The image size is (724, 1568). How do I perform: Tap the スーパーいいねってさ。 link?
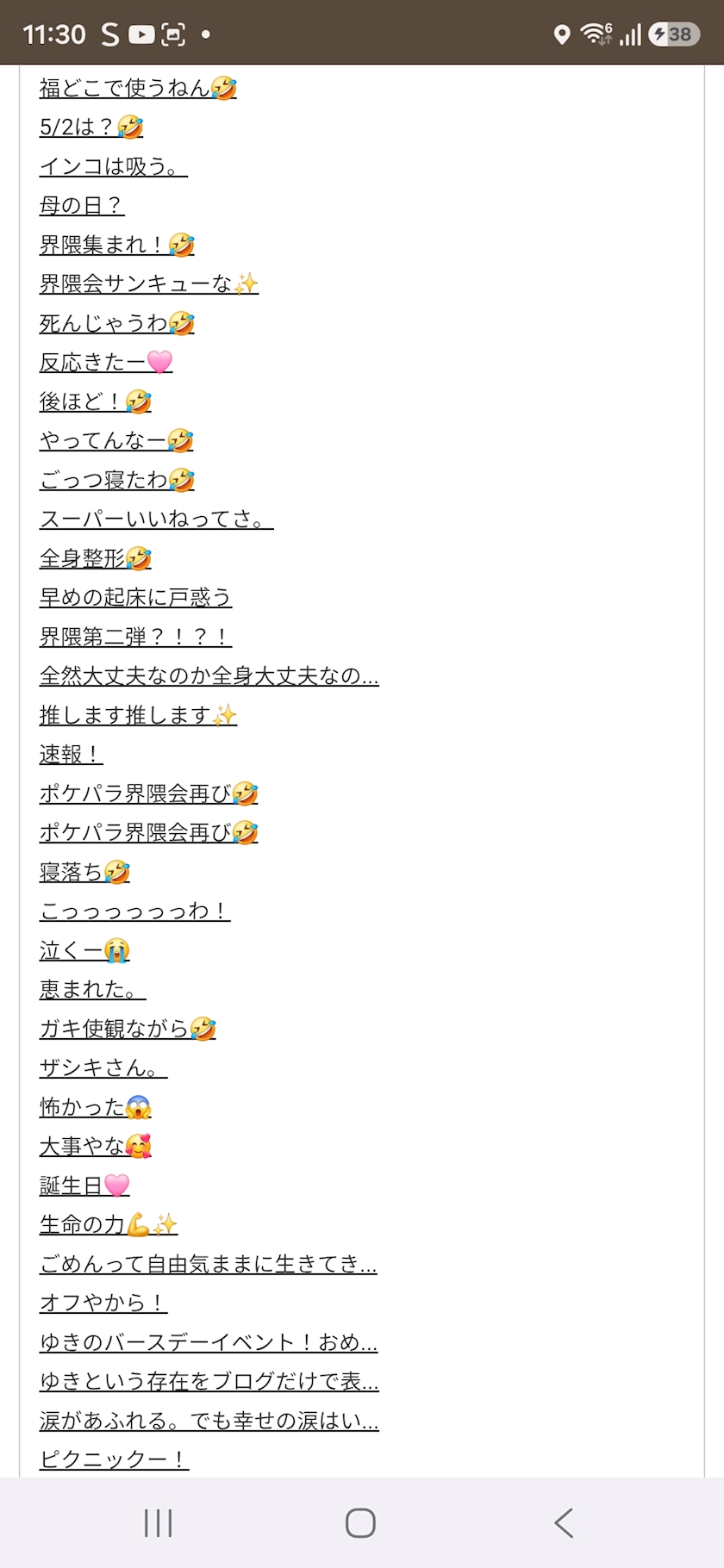pyautogui.click(x=157, y=520)
